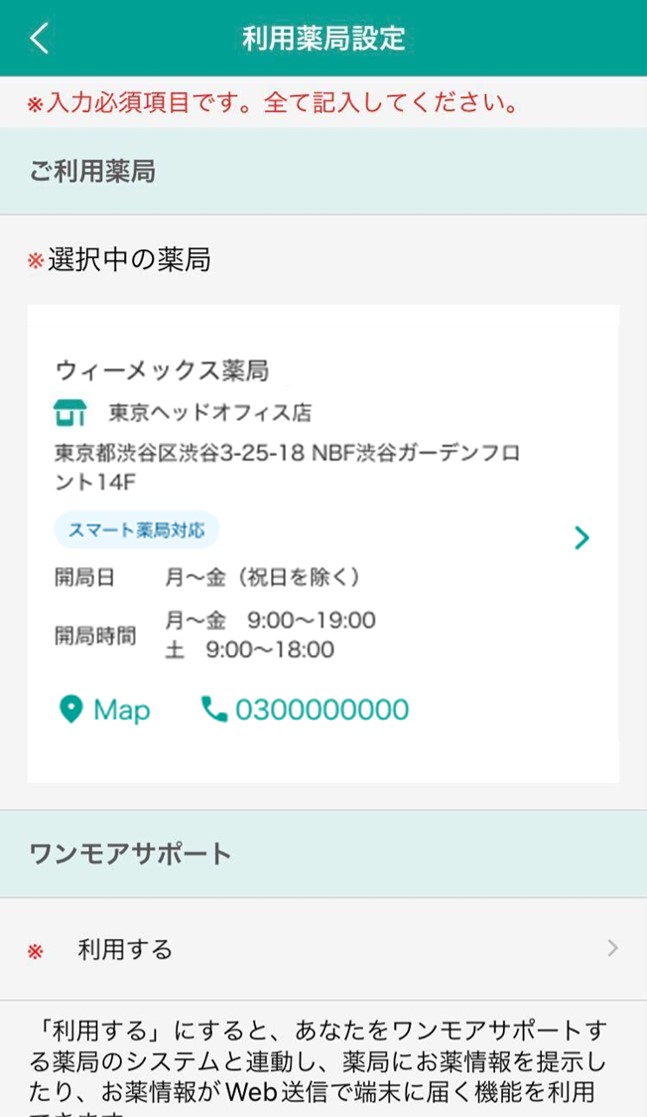Call pharmacy number 0300000000
This screenshot has width=647, height=1117.
[305, 710]
